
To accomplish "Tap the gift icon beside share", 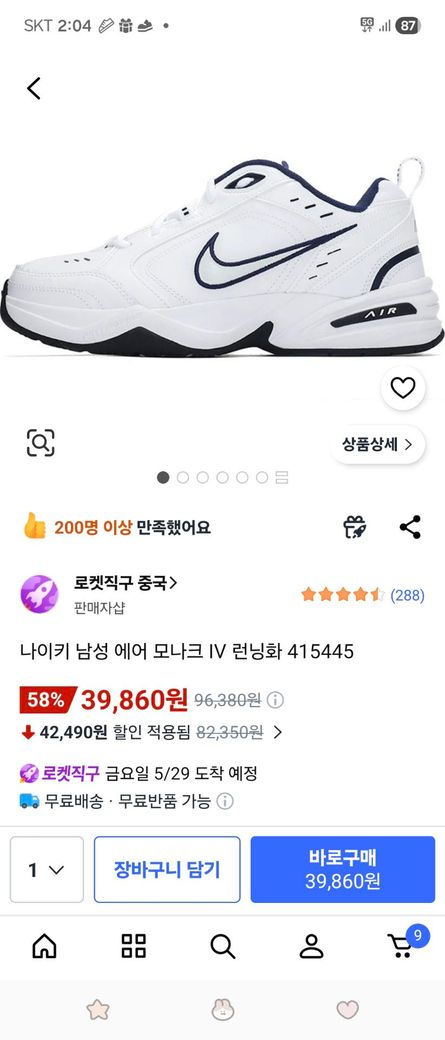I will pyautogui.click(x=355, y=527).
